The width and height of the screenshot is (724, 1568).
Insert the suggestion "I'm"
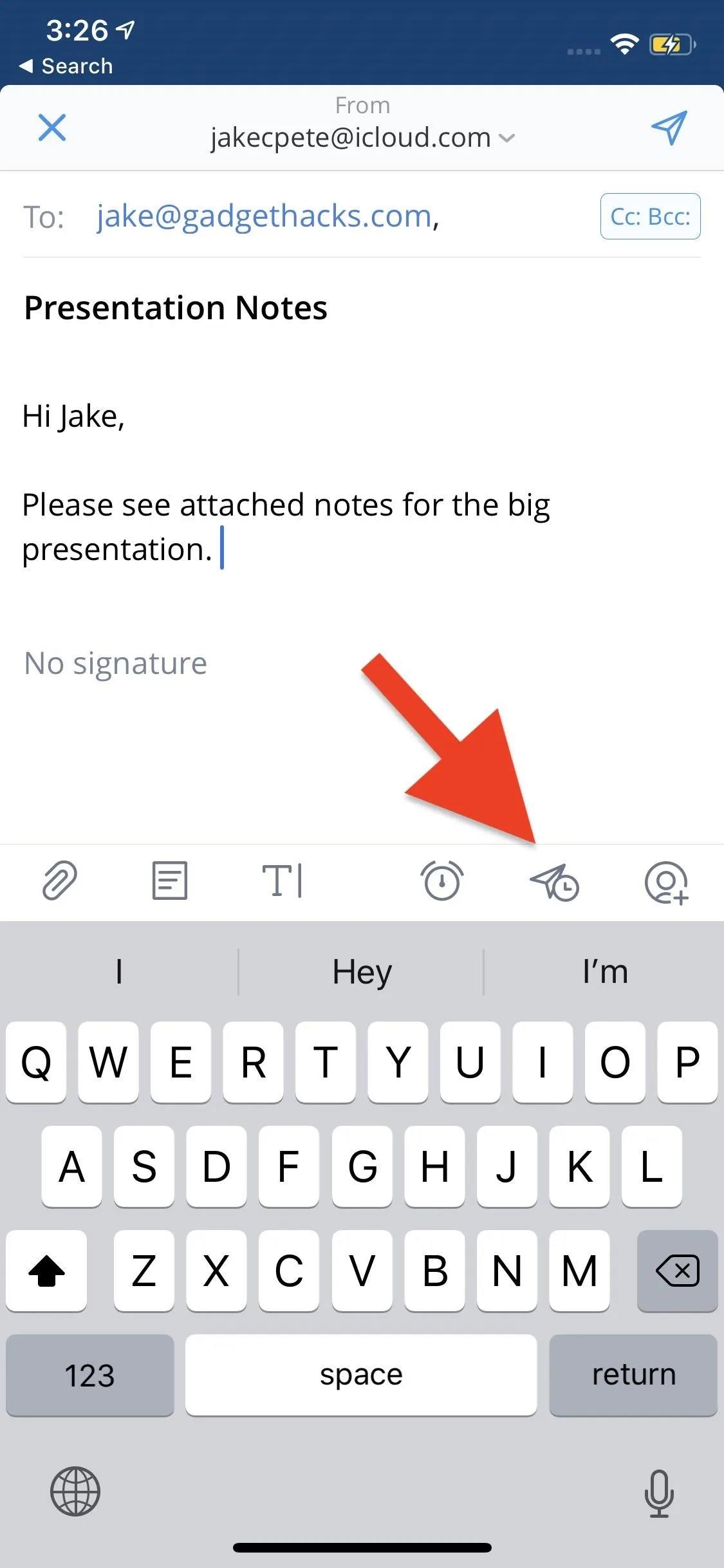pos(605,971)
